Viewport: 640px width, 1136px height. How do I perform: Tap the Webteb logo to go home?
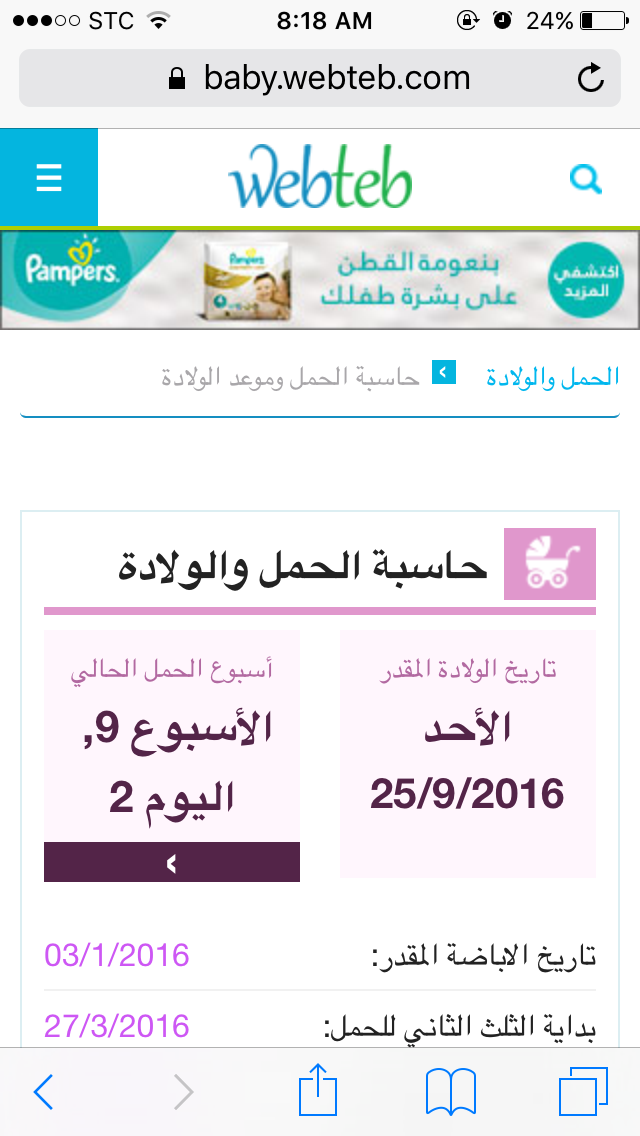(320, 178)
